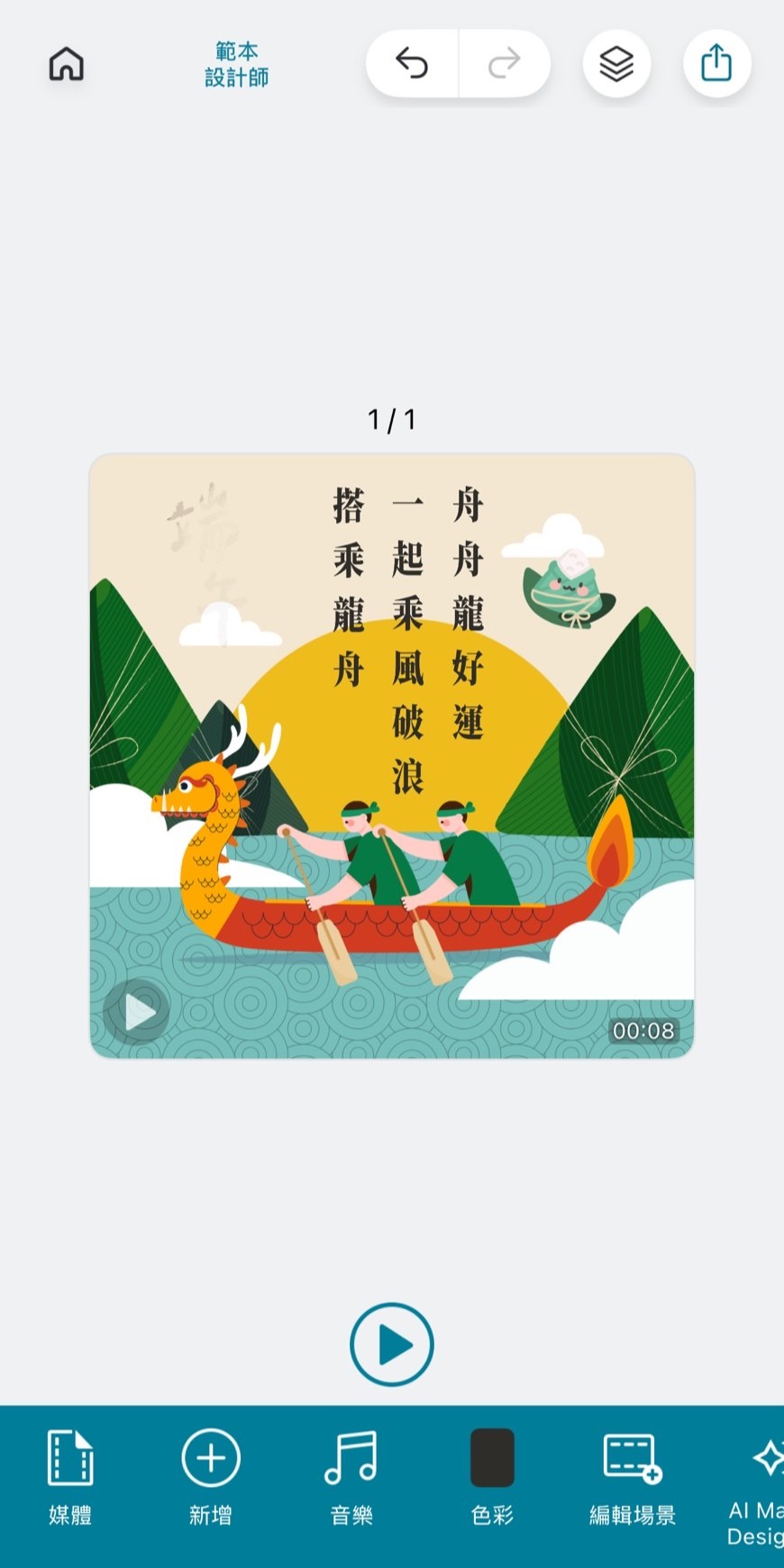
Task: Tap the redo arrow
Action: click(504, 63)
